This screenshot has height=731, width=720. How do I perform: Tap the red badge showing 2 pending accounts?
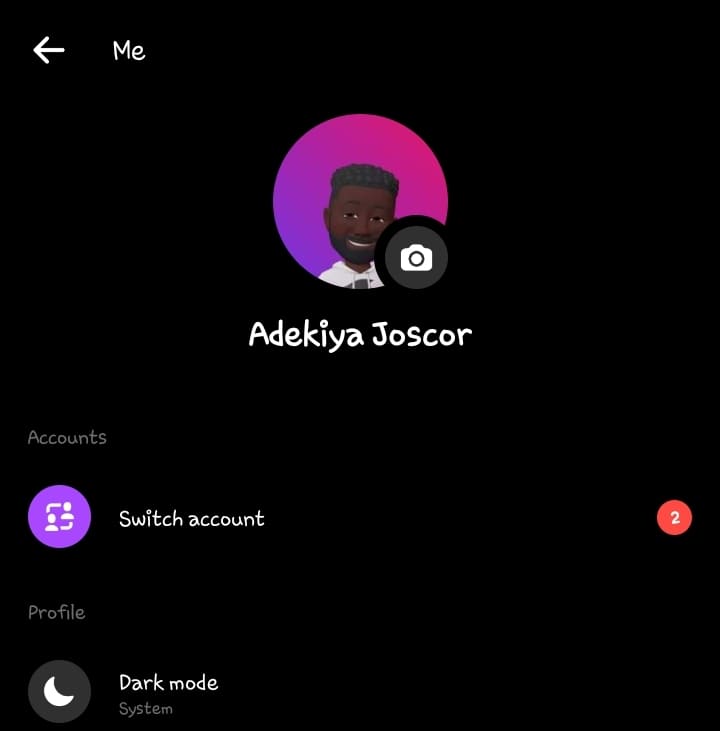(x=673, y=517)
